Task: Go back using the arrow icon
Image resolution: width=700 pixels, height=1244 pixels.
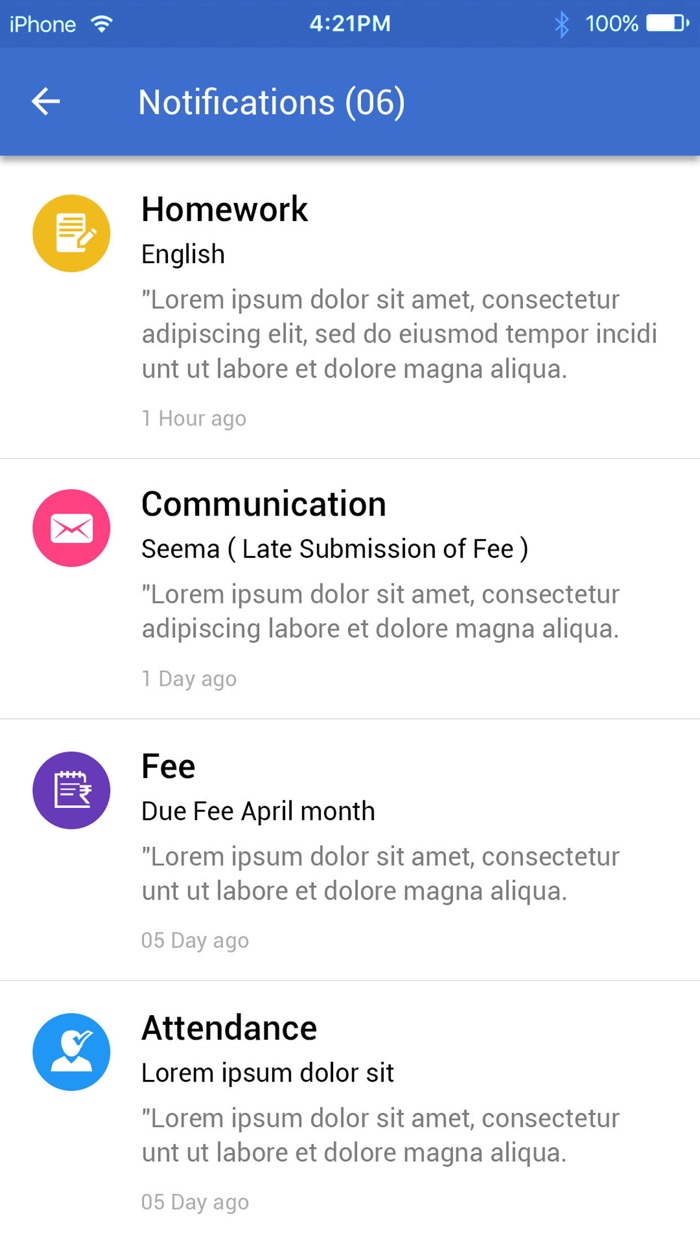Action: (x=46, y=101)
